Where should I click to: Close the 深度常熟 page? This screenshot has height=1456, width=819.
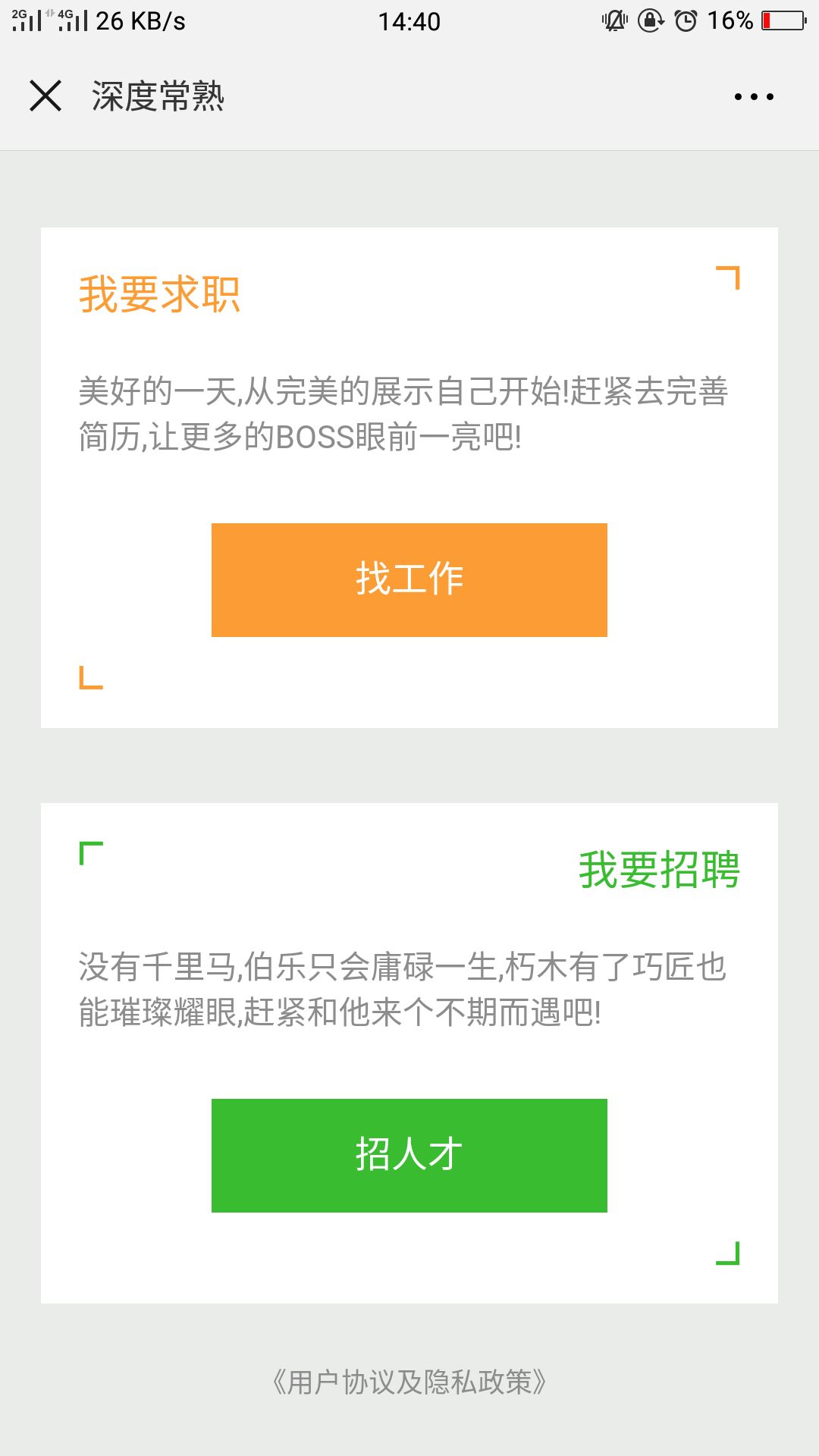45,96
